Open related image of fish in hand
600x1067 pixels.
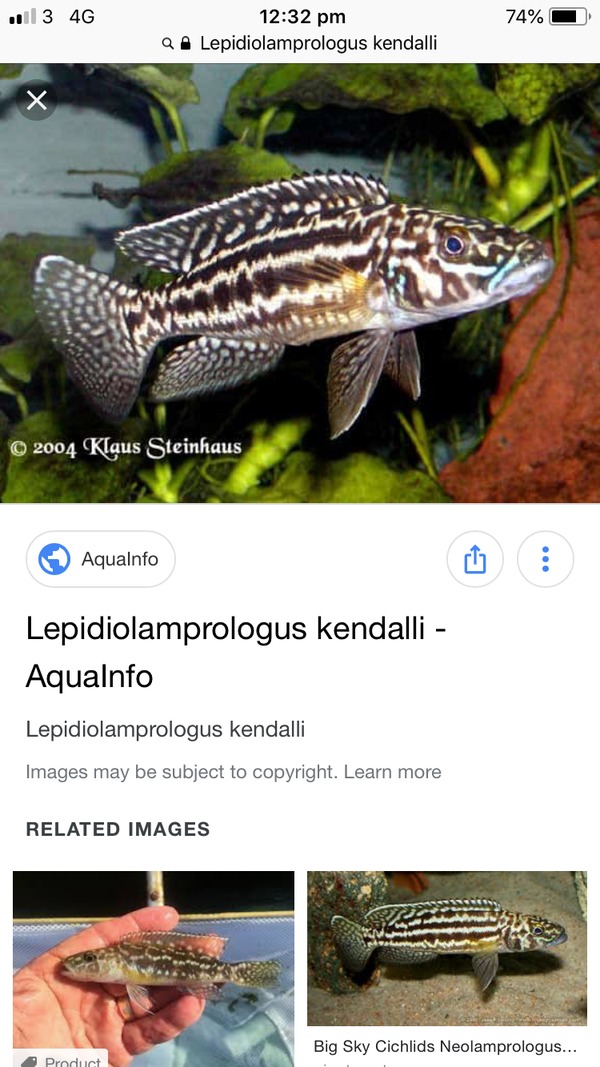[x=154, y=968]
